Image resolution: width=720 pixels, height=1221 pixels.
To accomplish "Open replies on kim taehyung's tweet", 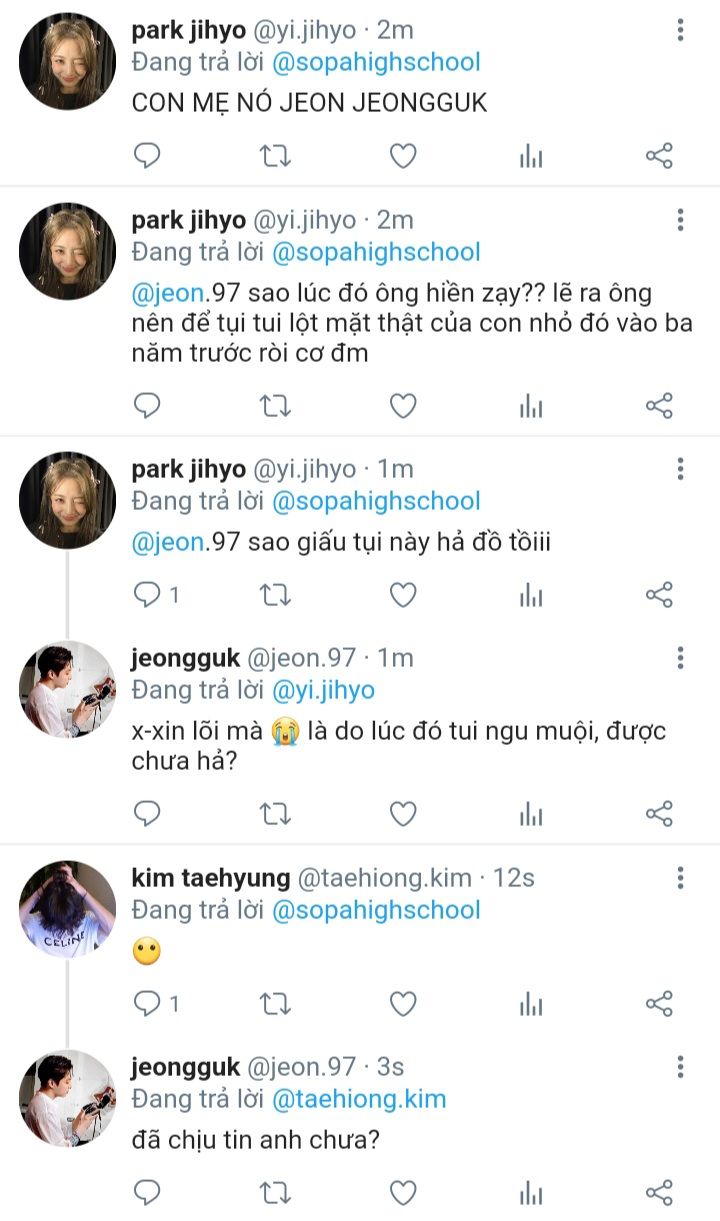I will [148, 1003].
